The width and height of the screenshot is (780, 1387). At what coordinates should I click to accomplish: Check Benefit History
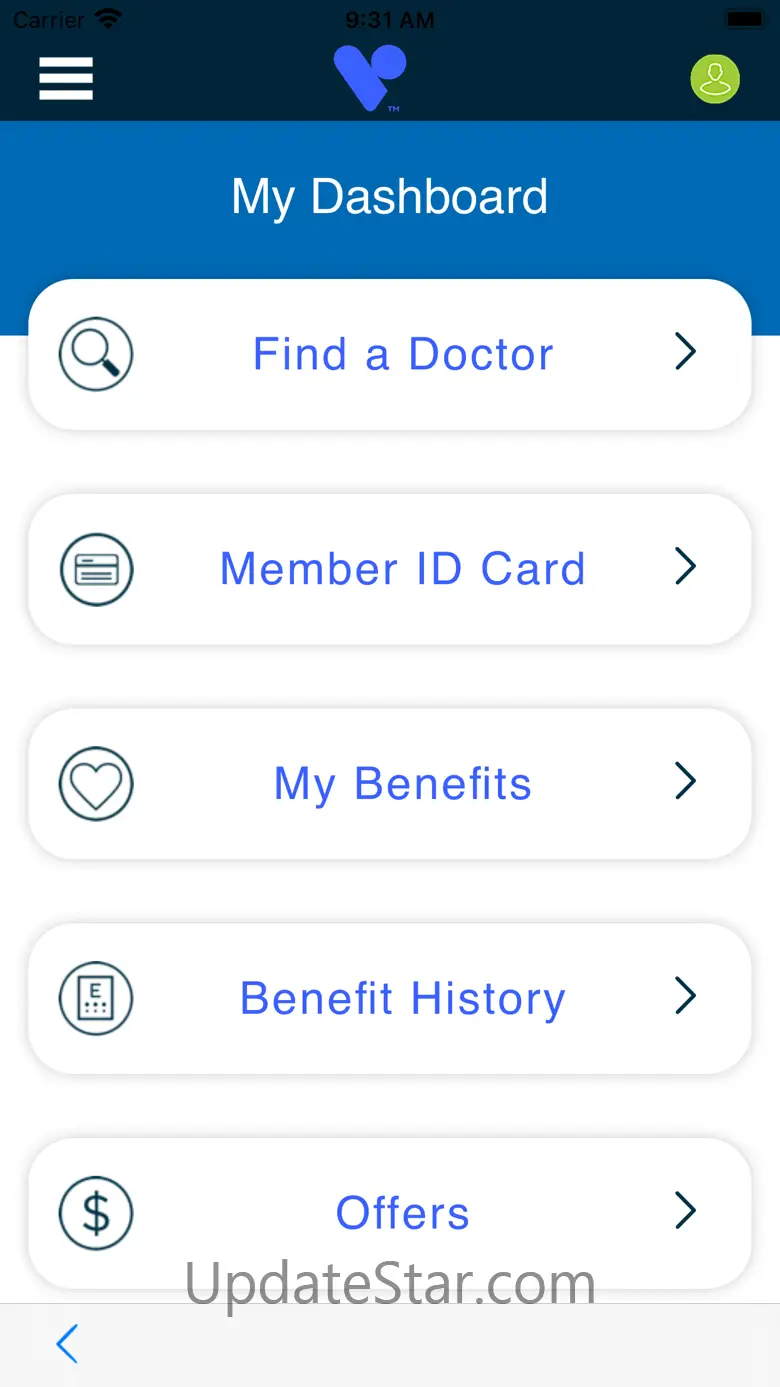390,998
